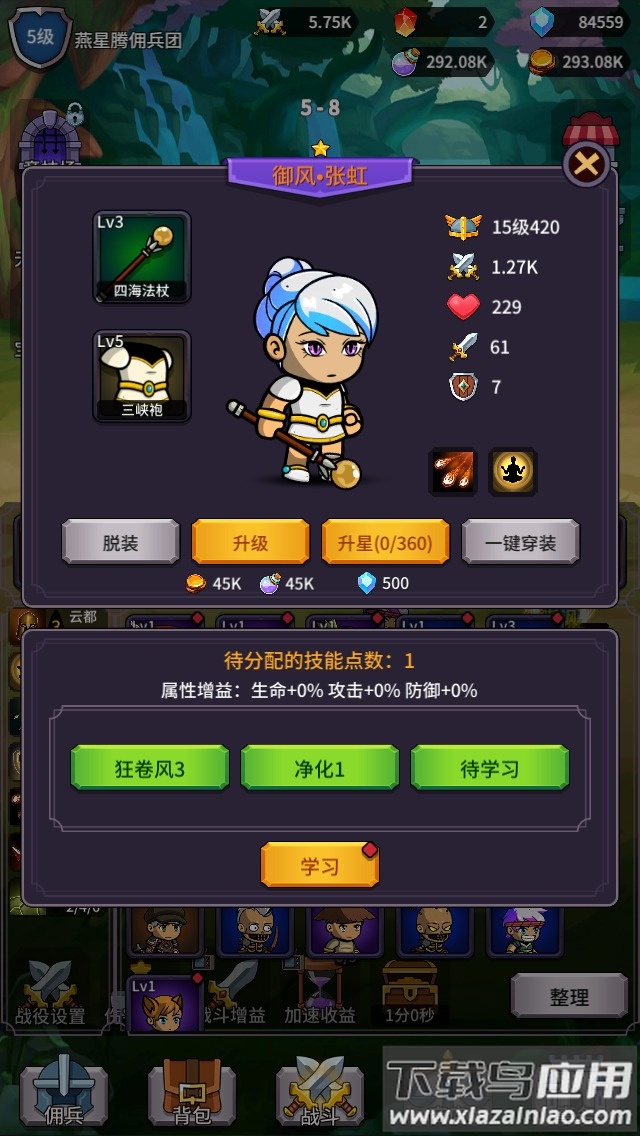Select the 狂卷风3 skill
Screen dimensions: 640x1136
pos(150,768)
